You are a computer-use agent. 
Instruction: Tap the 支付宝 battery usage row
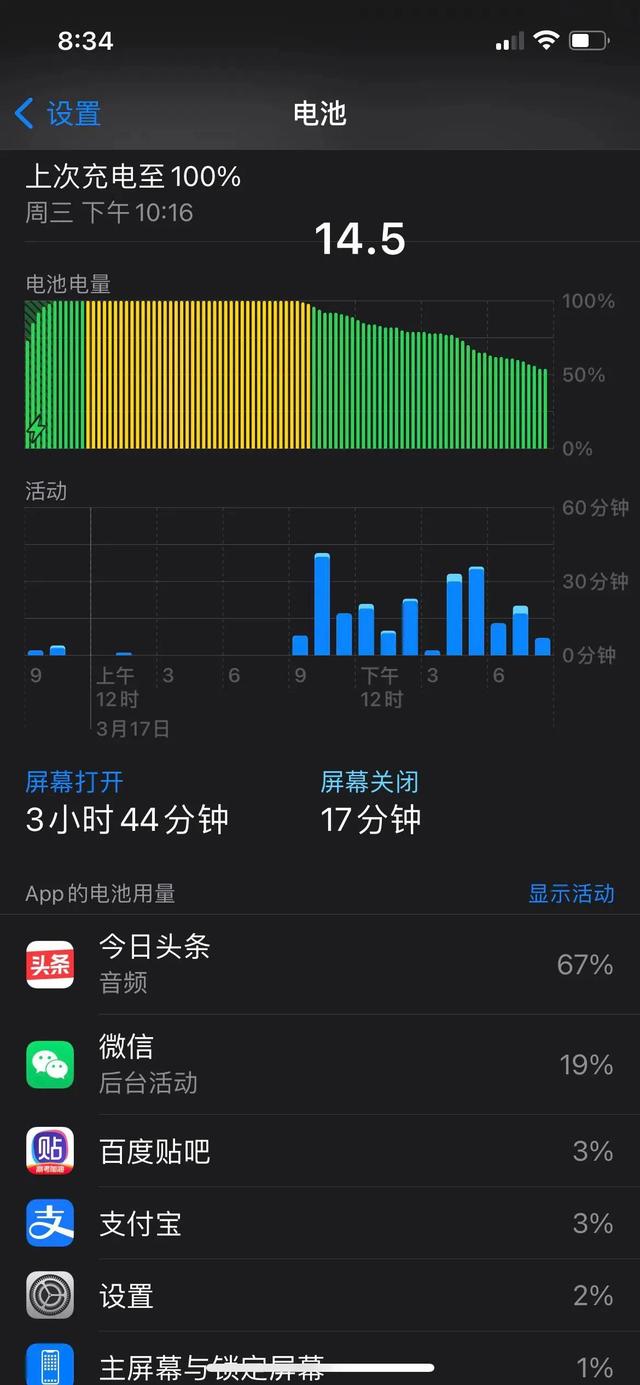[320, 1223]
